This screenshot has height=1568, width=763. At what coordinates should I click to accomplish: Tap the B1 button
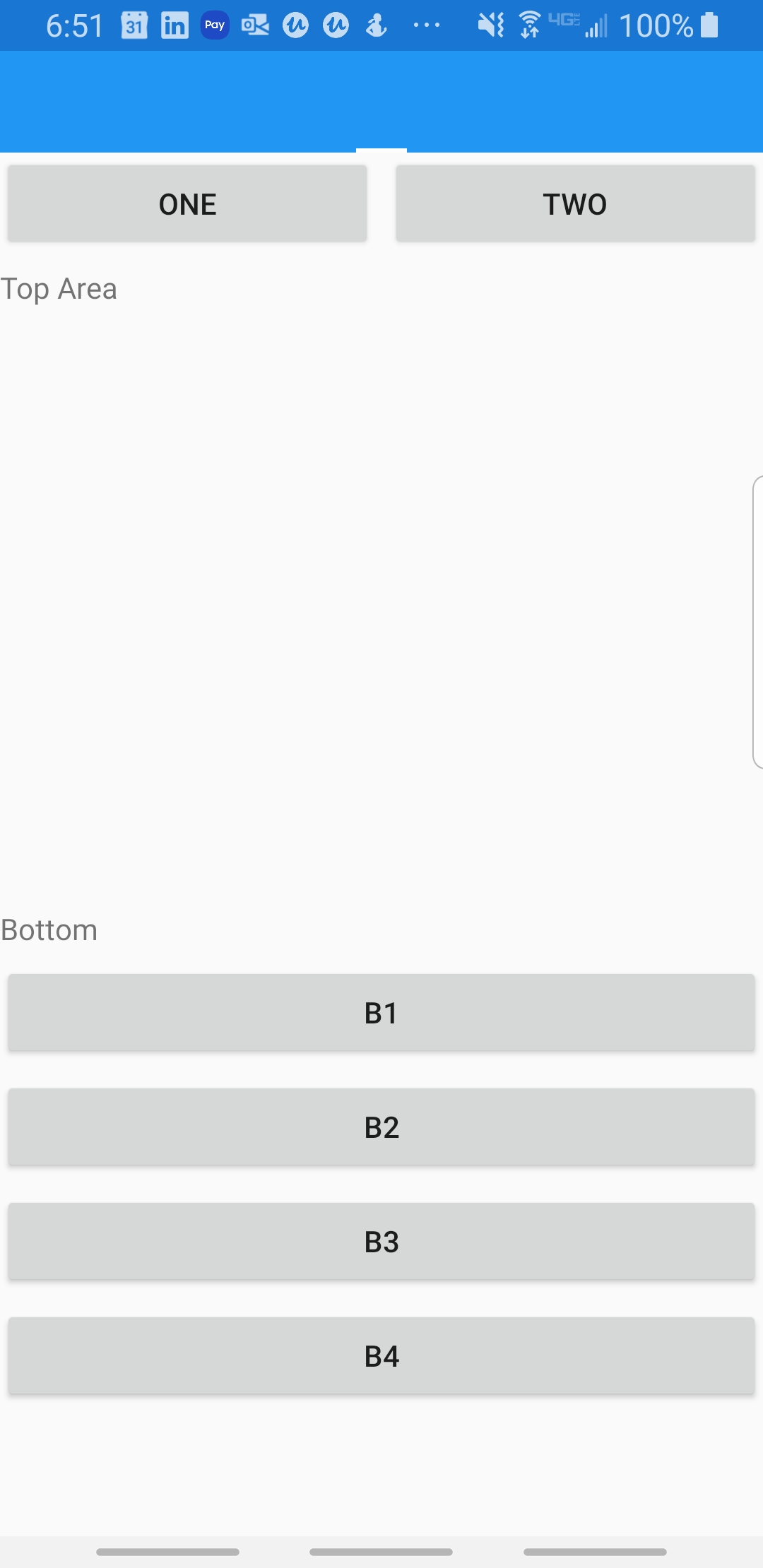click(381, 1013)
